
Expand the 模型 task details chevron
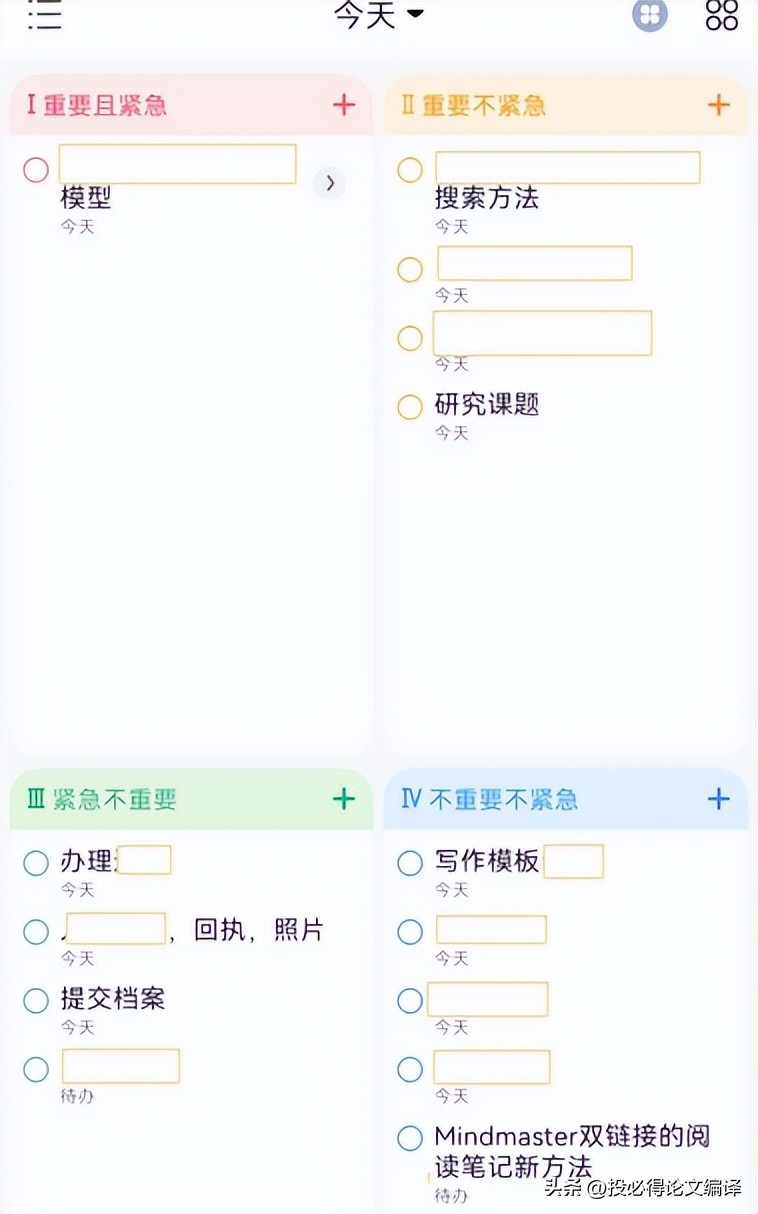click(329, 184)
